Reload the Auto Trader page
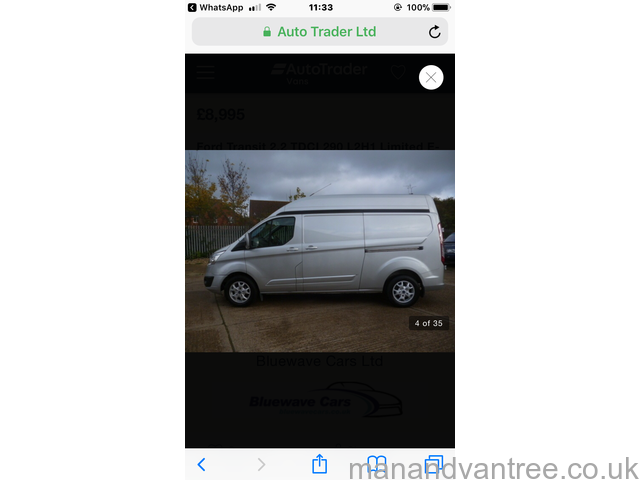This screenshot has height=480, width=640. coord(434,32)
